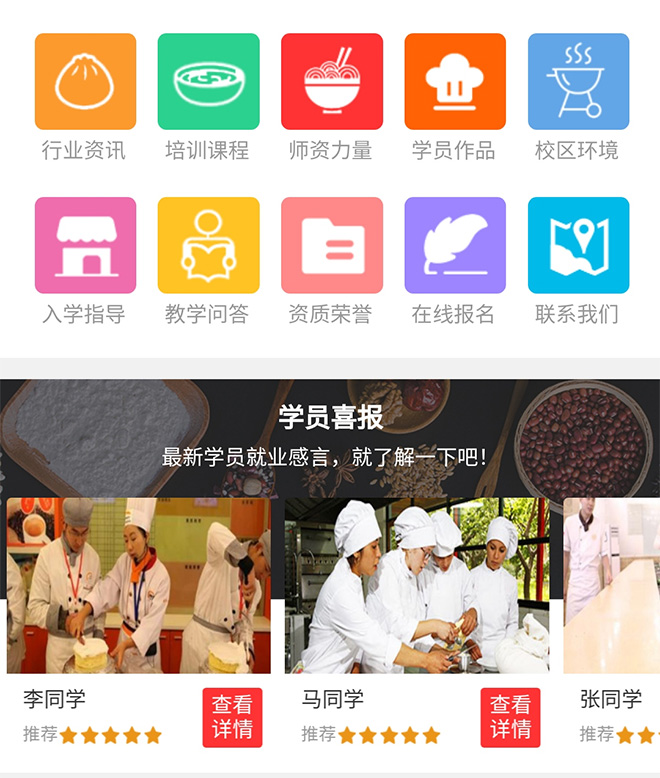660x778 pixels.
Task: Open 张同学's photo card
Action: click(x=612, y=586)
